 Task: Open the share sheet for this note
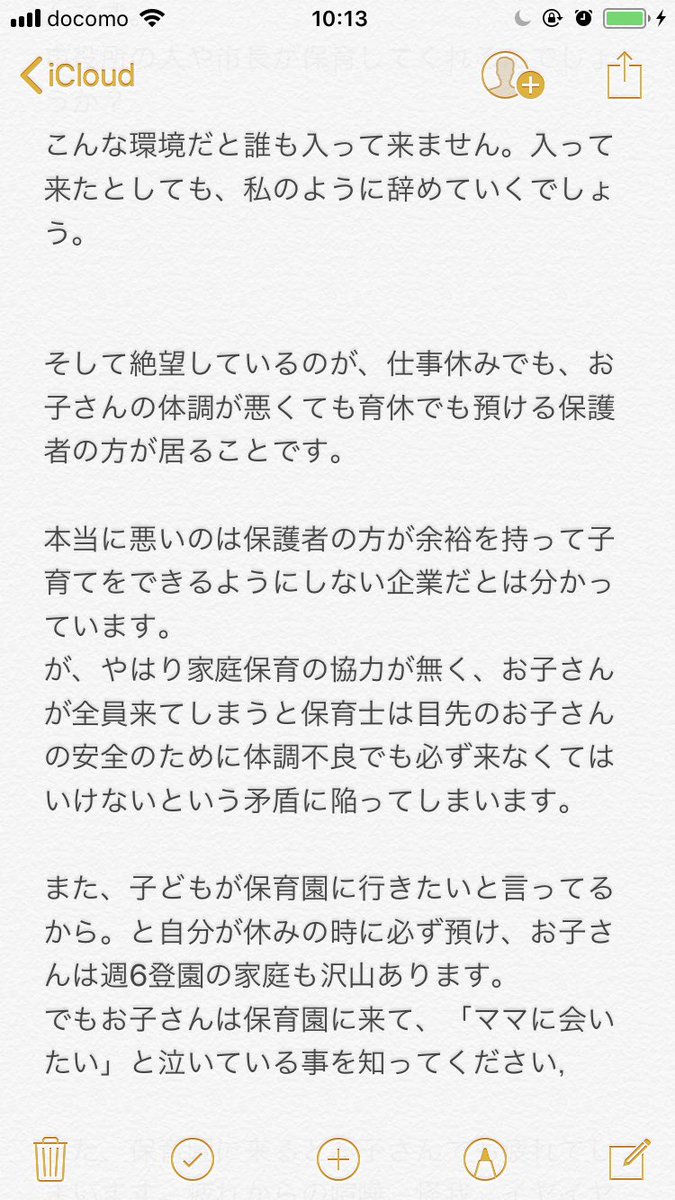pyautogui.click(x=623, y=75)
